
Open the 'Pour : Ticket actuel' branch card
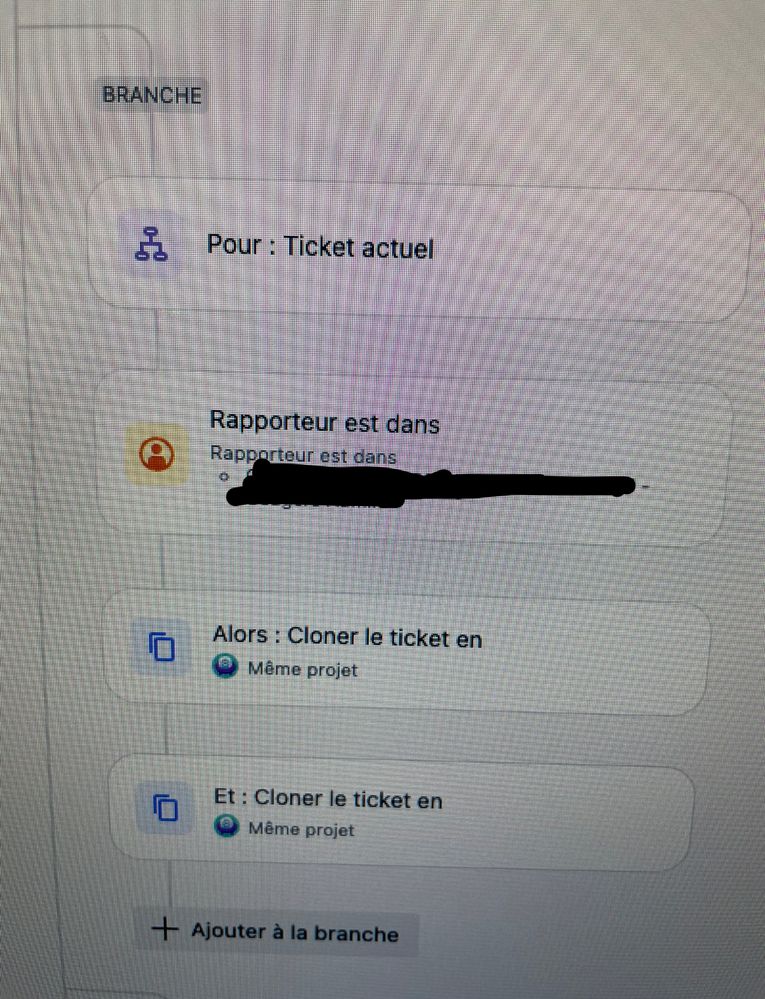(320, 247)
